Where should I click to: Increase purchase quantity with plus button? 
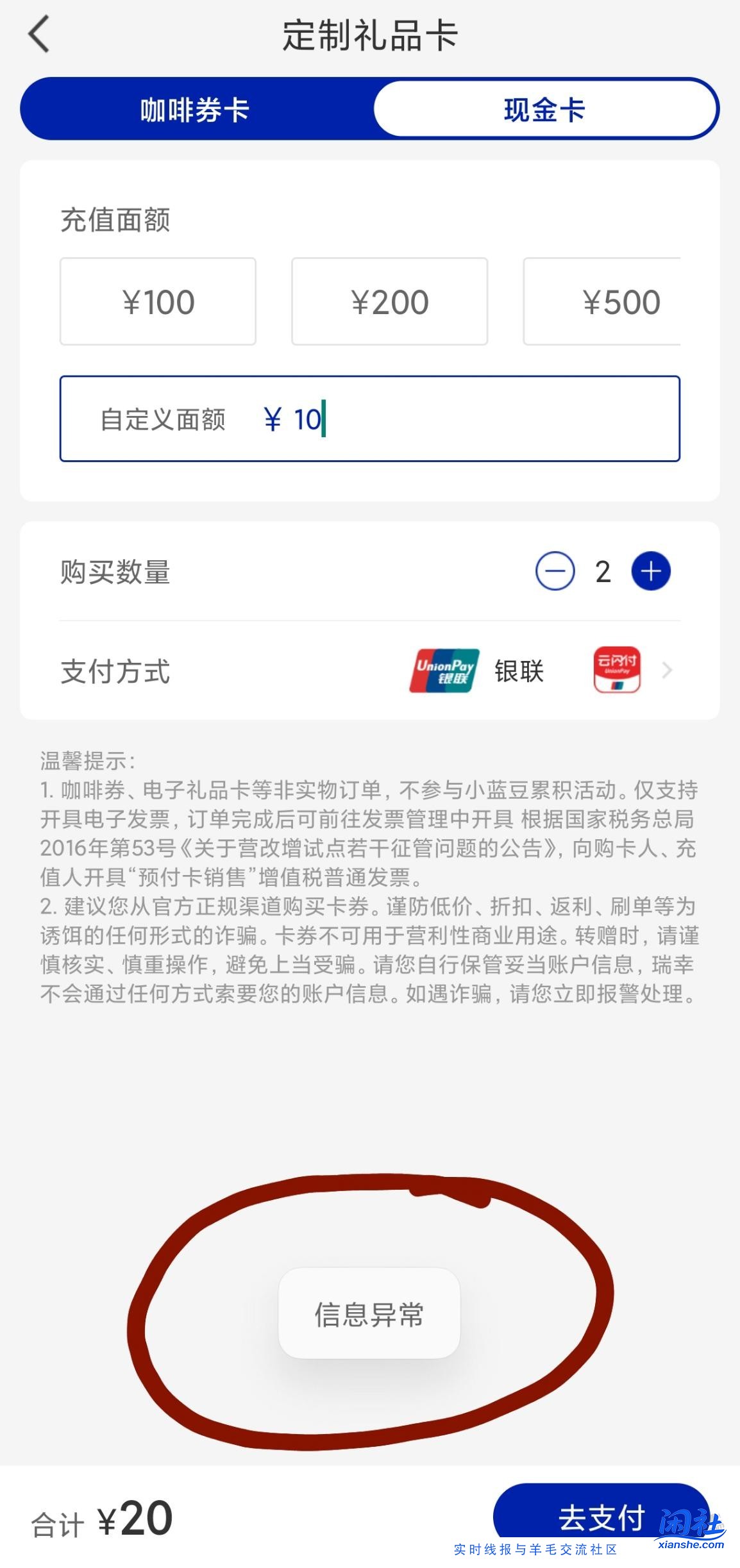[x=650, y=571]
